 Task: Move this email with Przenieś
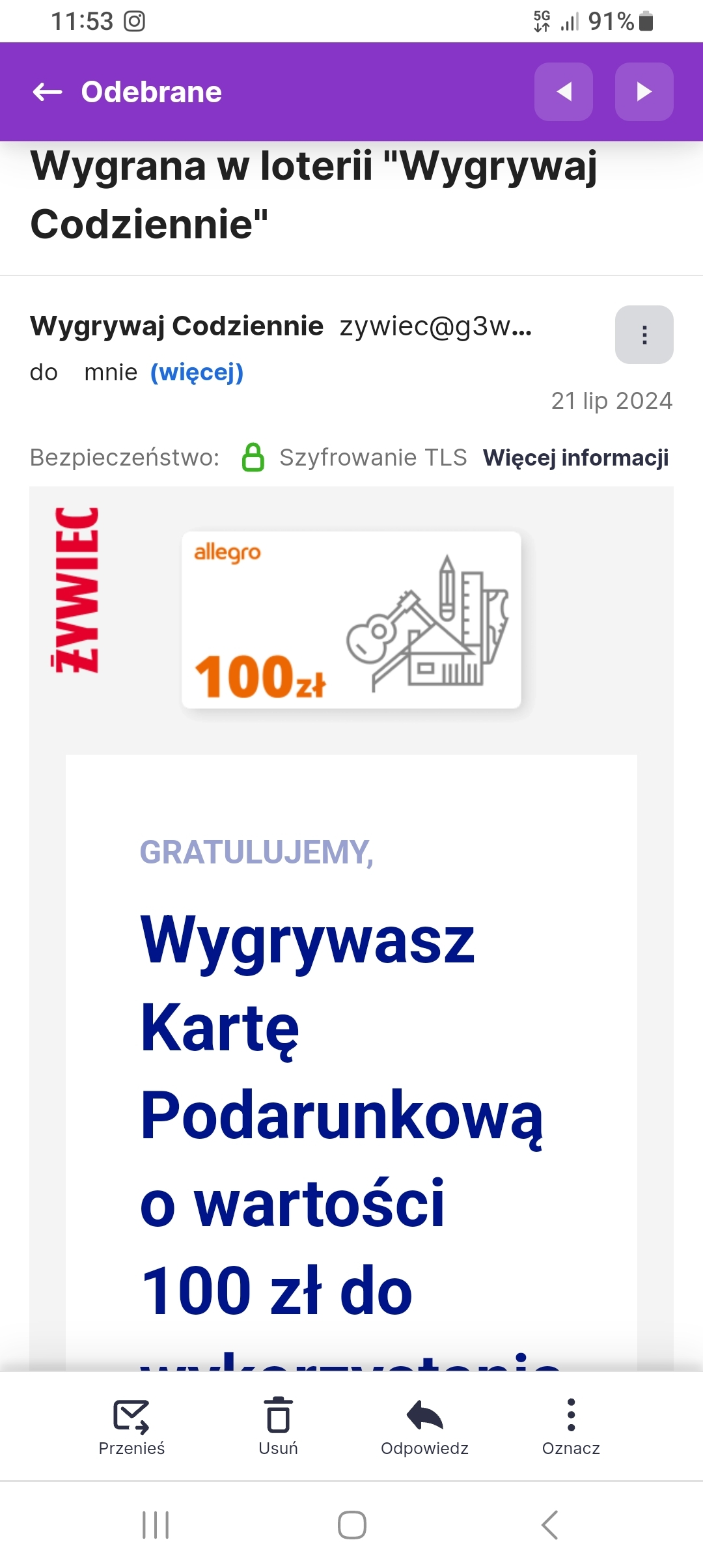[131, 1426]
